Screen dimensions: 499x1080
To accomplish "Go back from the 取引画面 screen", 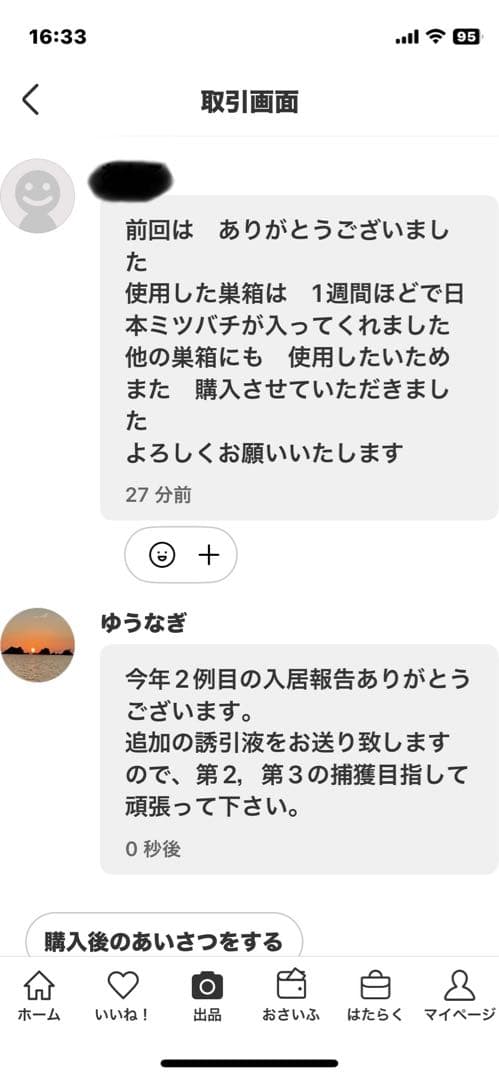I will click(x=30, y=100).
